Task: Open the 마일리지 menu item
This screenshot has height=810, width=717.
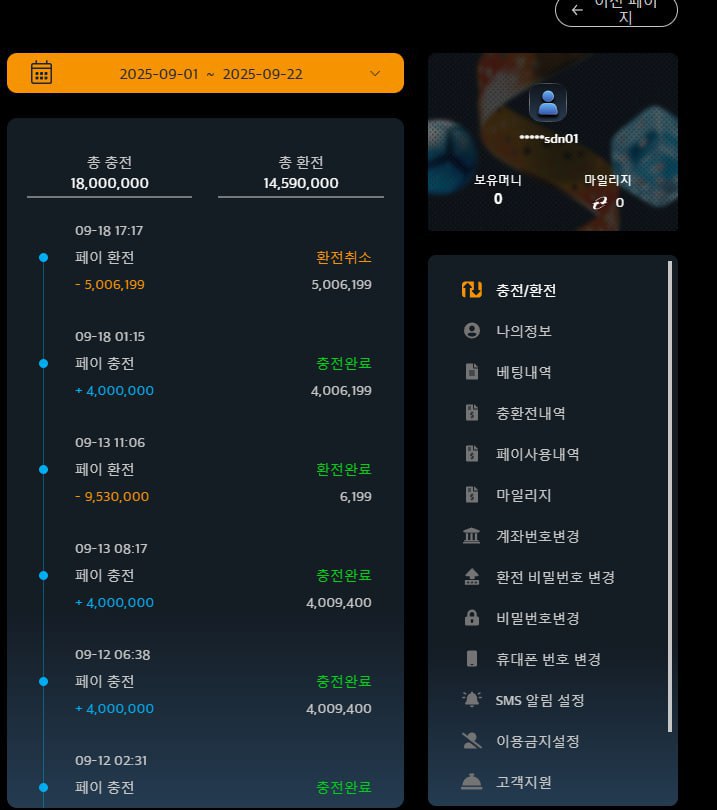Action: click(523, 495)
